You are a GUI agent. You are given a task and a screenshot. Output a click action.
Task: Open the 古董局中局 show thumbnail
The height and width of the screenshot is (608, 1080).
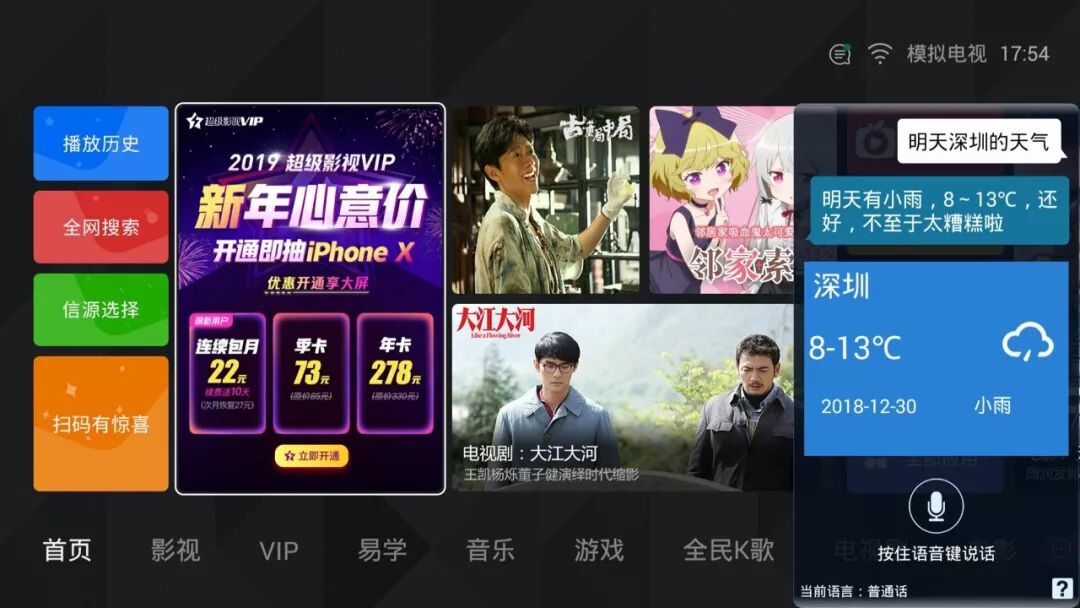(546, 200)
